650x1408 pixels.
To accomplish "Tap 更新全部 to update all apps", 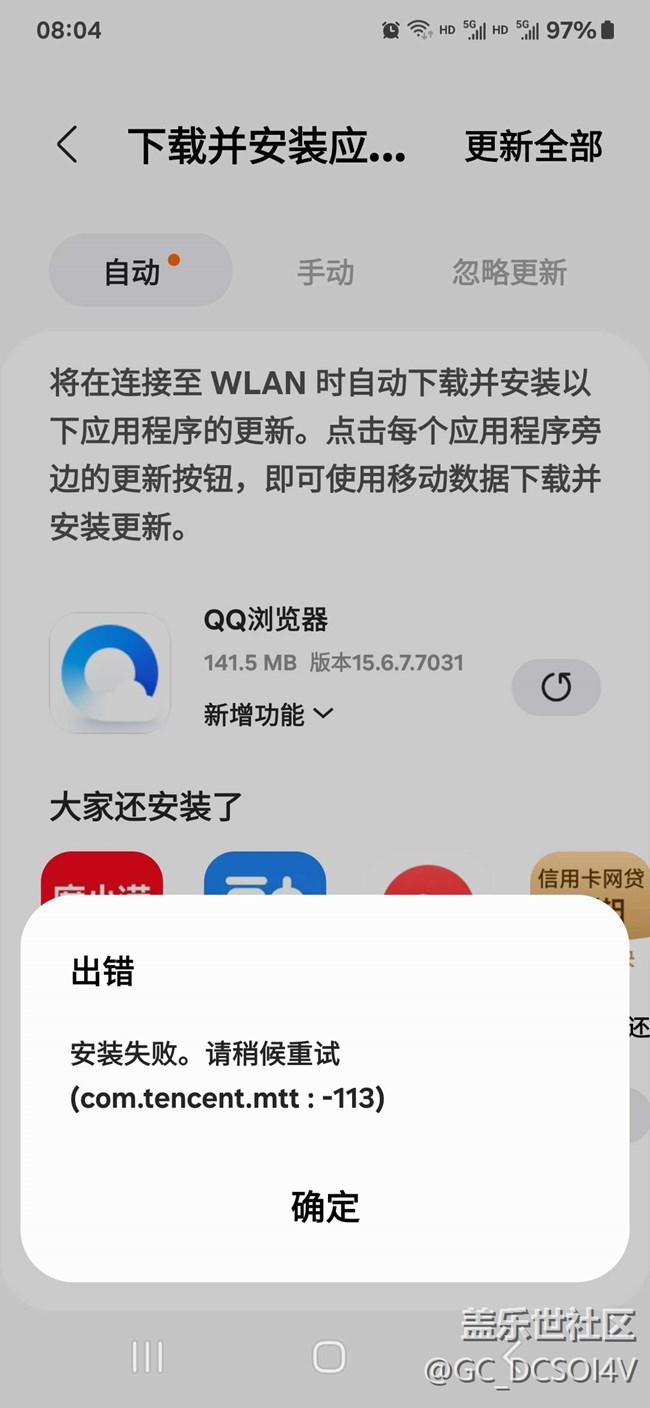I will pyautogui.click(x=534, y=146).
